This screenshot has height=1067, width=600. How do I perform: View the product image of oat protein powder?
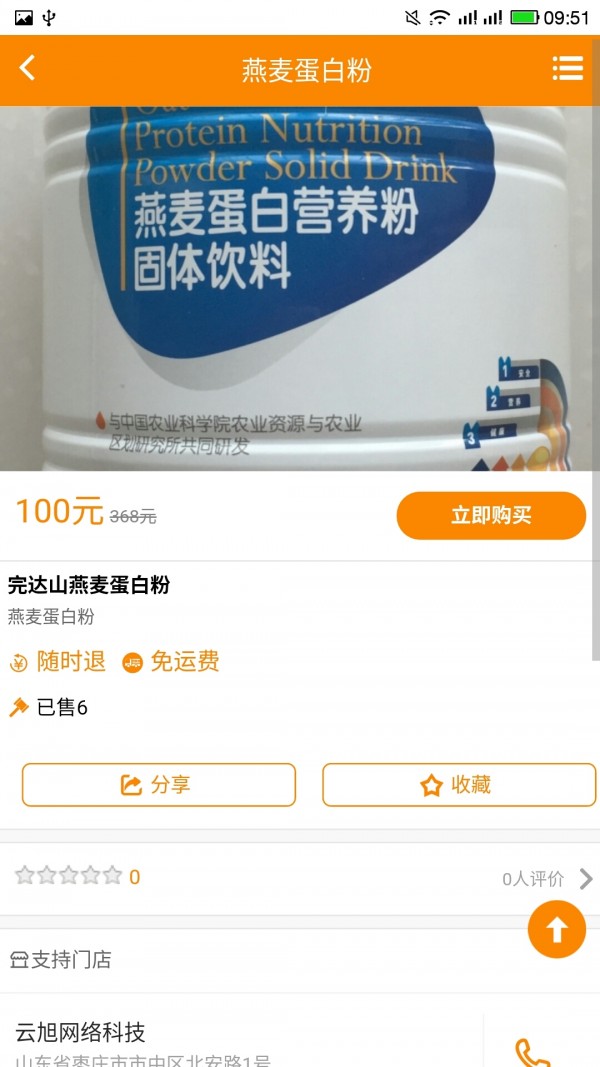click(300, 290)
